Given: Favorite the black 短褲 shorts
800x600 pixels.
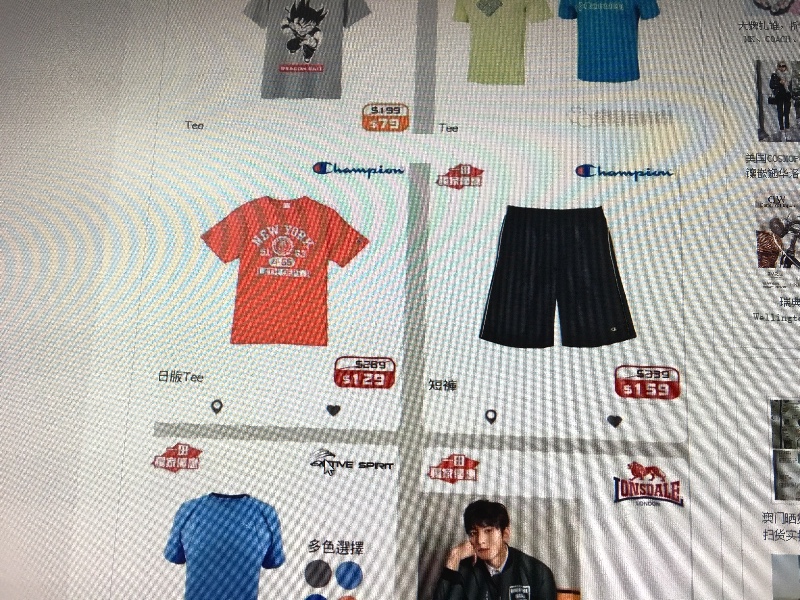Looking at the screenshot, I should pyautogui.click(x=614, y=421).
